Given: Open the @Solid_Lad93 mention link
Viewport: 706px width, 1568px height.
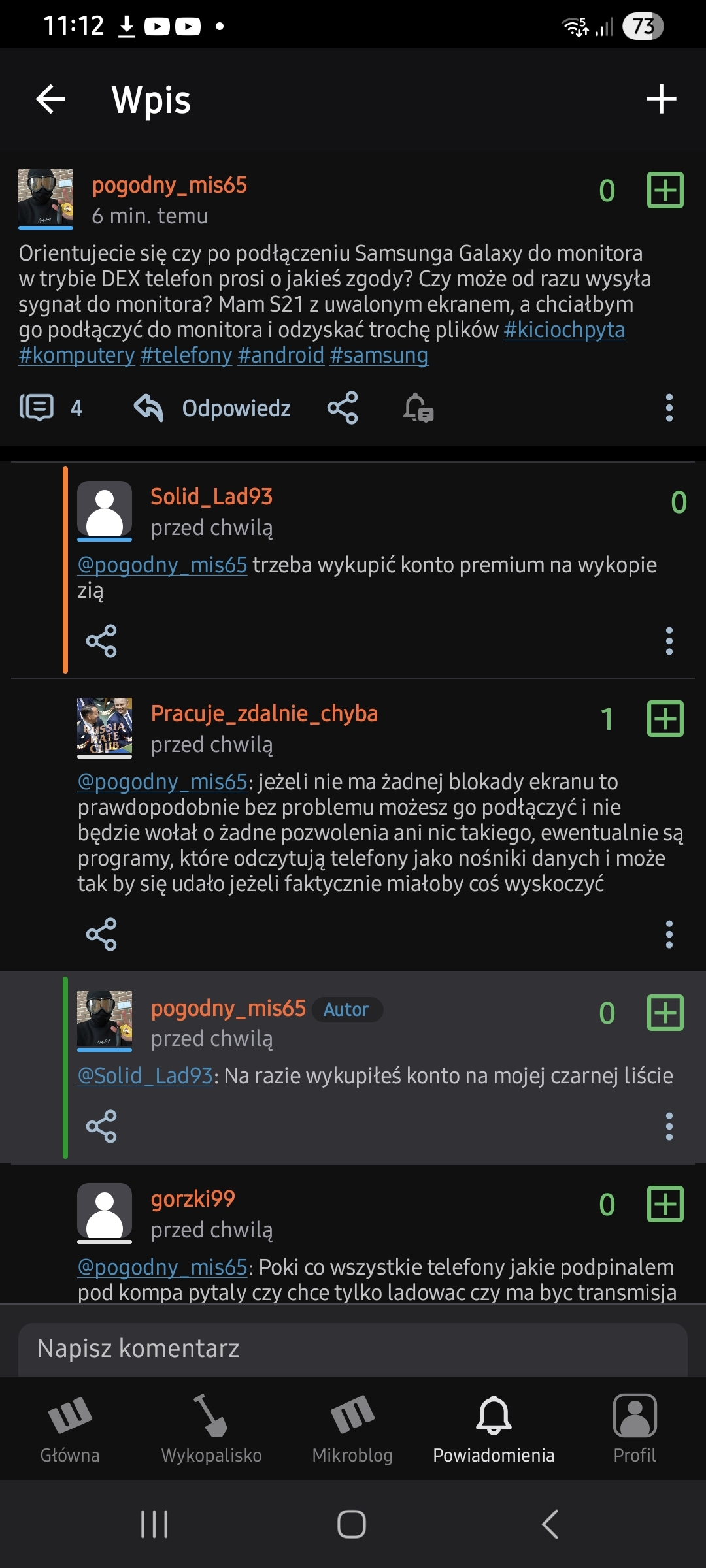Looking at the screenshot, I should pyautogui.click(x=145, y=1076).
